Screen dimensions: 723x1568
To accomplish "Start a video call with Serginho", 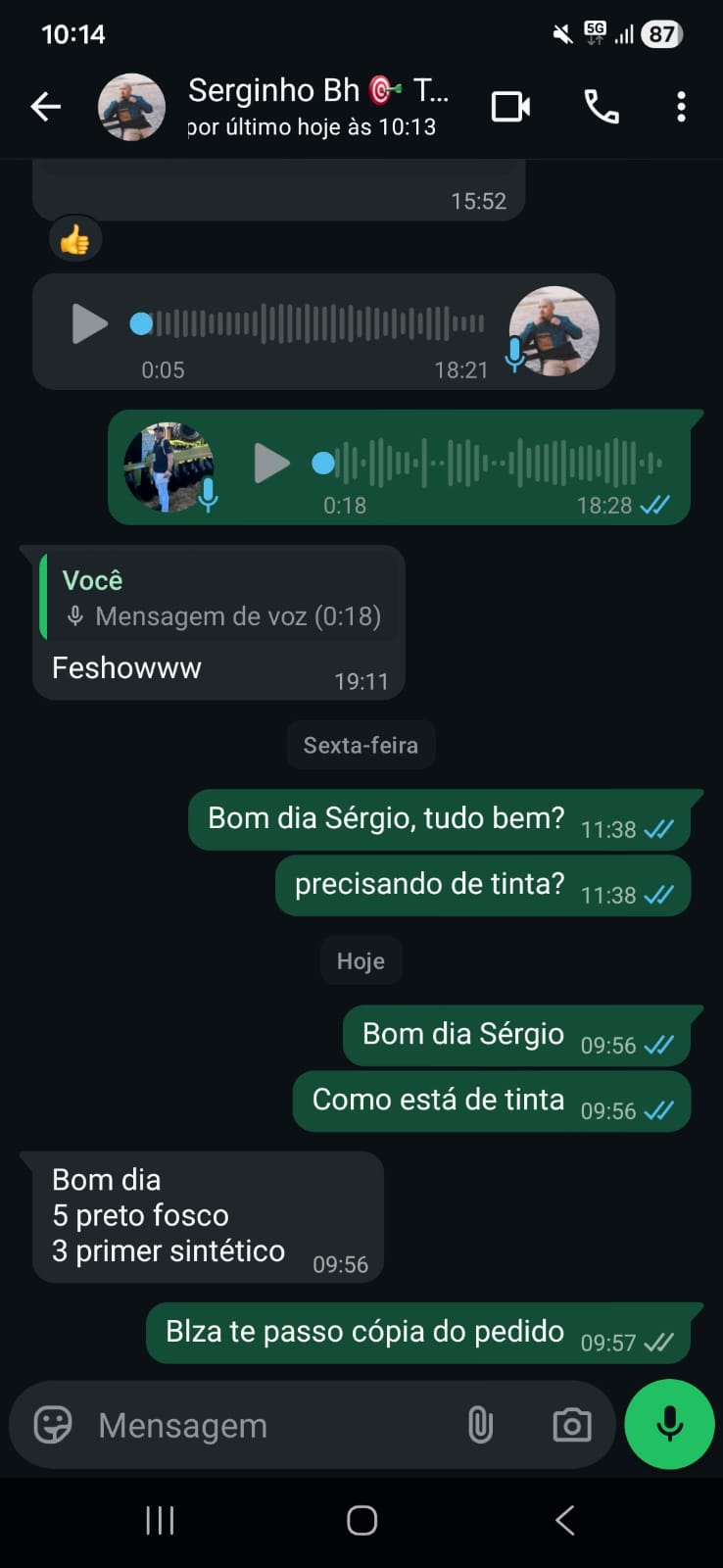I will click(x=510, y=107).
